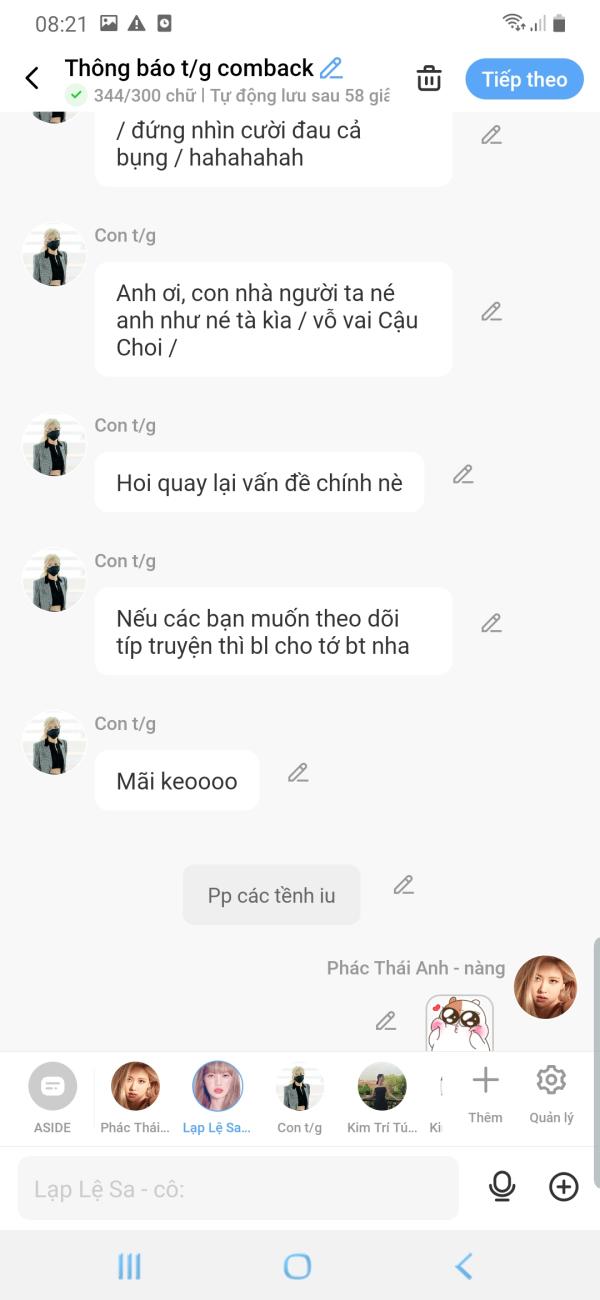Edit the 'Pp các tềnh iu' aside
Screen dimensions: 600x1300
403,885
